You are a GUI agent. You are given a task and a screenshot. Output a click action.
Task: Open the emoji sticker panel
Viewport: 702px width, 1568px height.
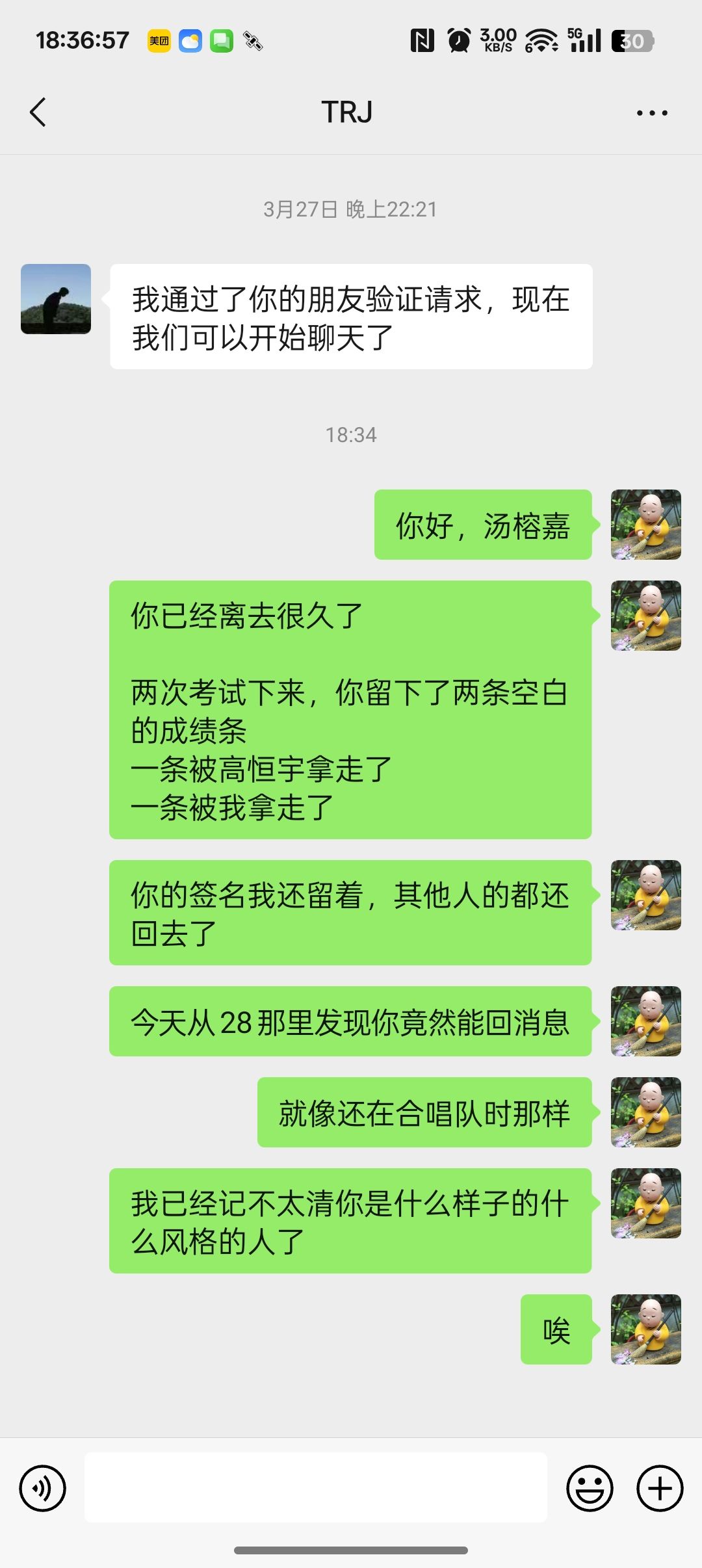coord(590,1488)
